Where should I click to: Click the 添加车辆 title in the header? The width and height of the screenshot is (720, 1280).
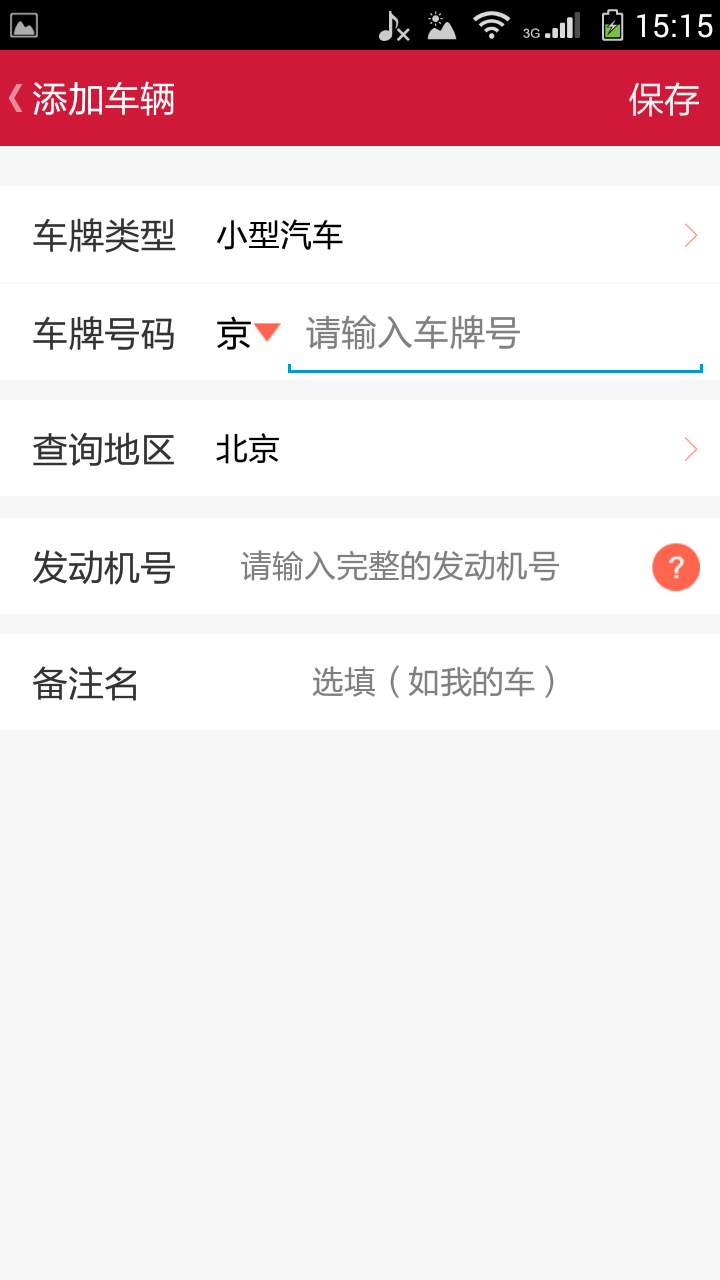pos(105,99)
